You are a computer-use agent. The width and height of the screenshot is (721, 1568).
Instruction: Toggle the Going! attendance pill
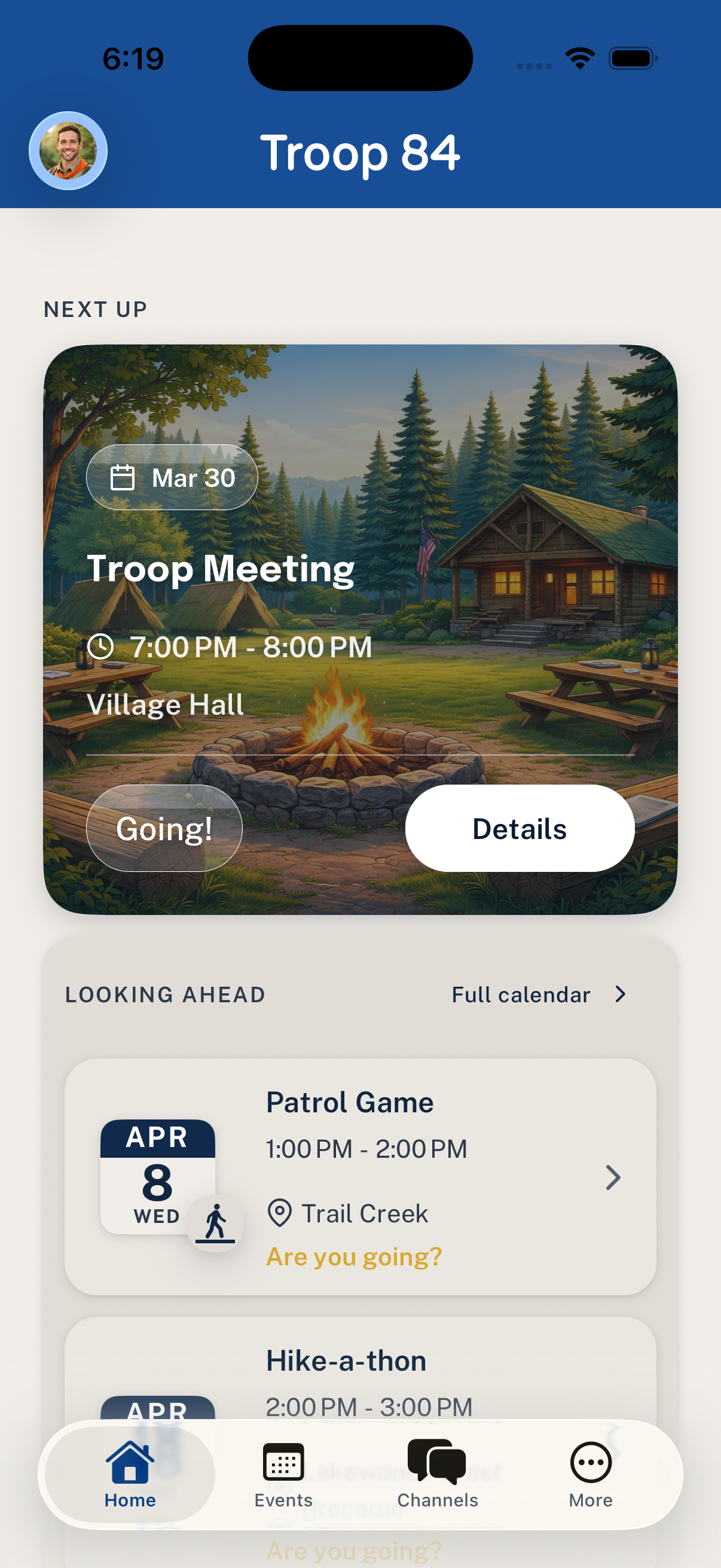tap(164, 828)
